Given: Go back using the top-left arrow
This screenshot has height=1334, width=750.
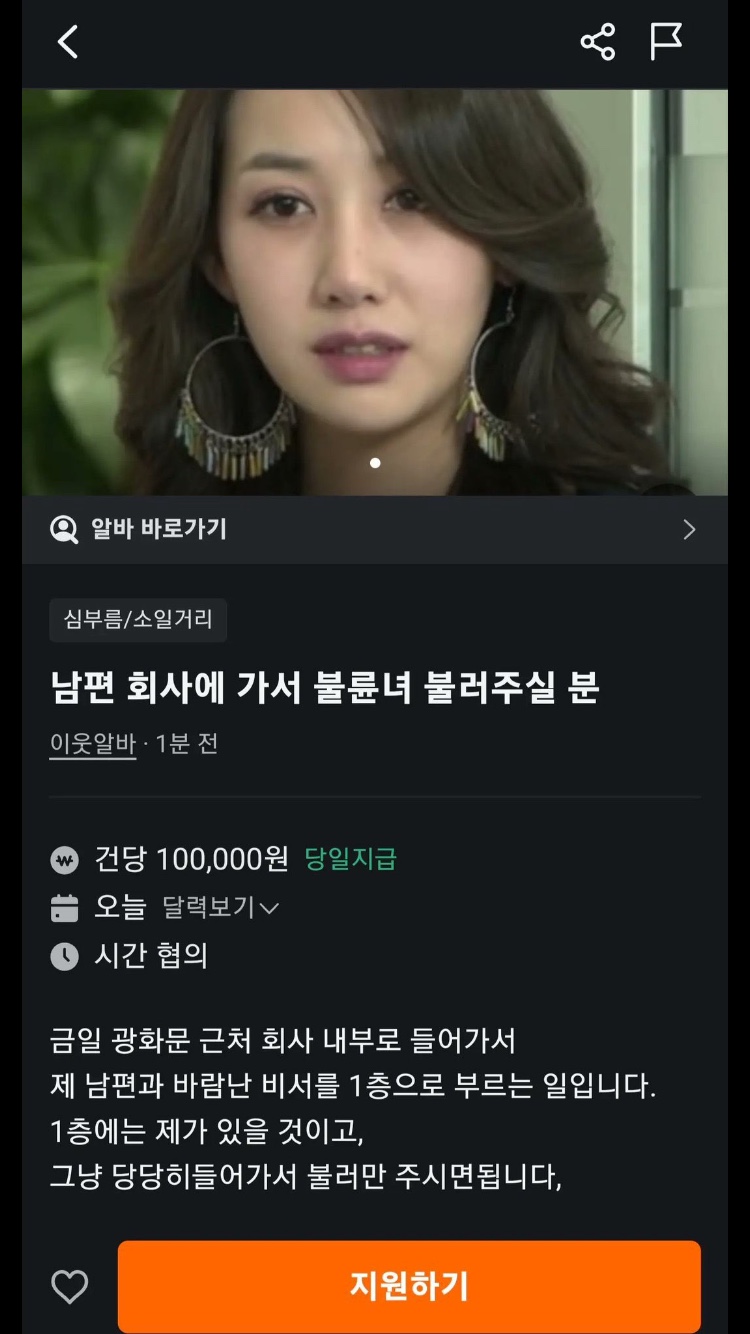Looking at the screenshot, I should [x=67, y=42].
